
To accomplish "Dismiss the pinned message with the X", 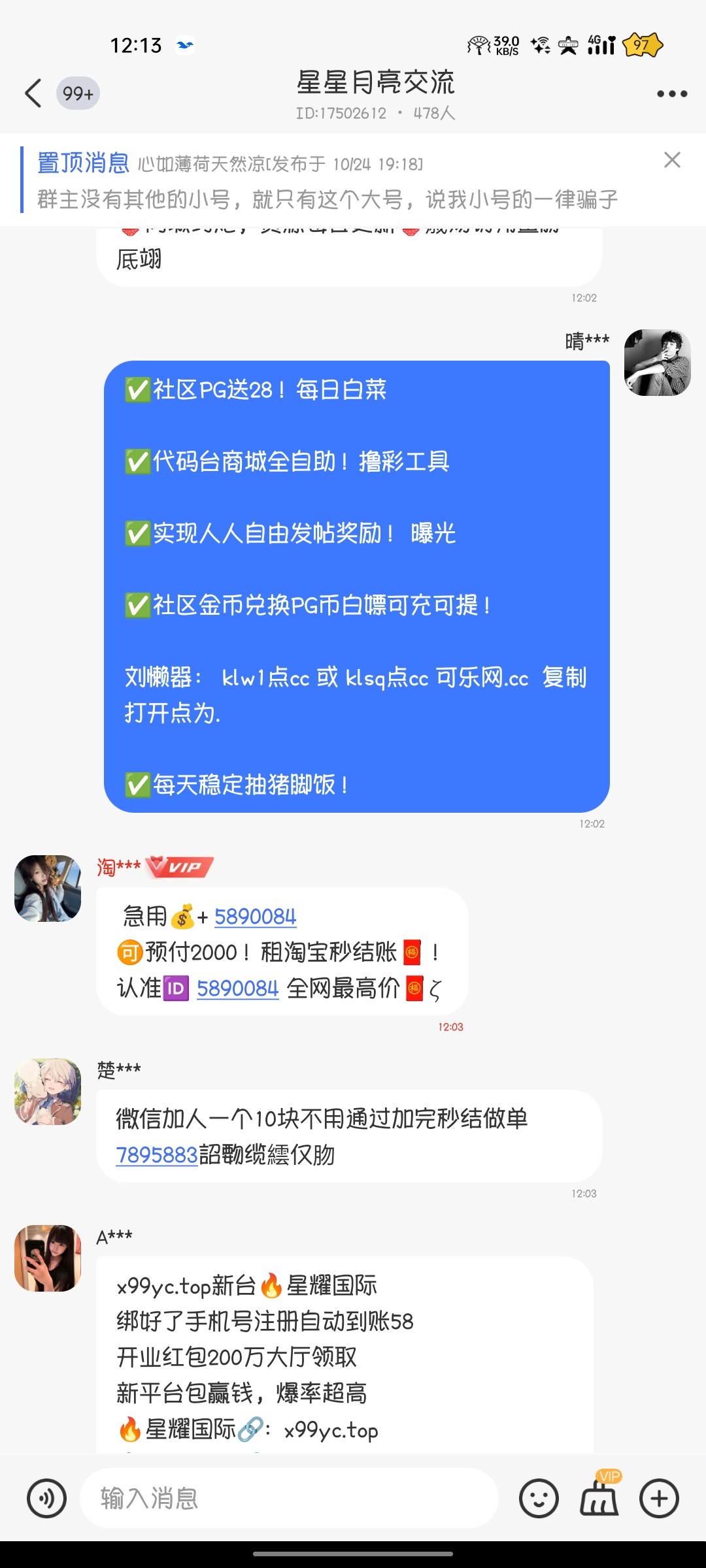I will coord(673,160).
